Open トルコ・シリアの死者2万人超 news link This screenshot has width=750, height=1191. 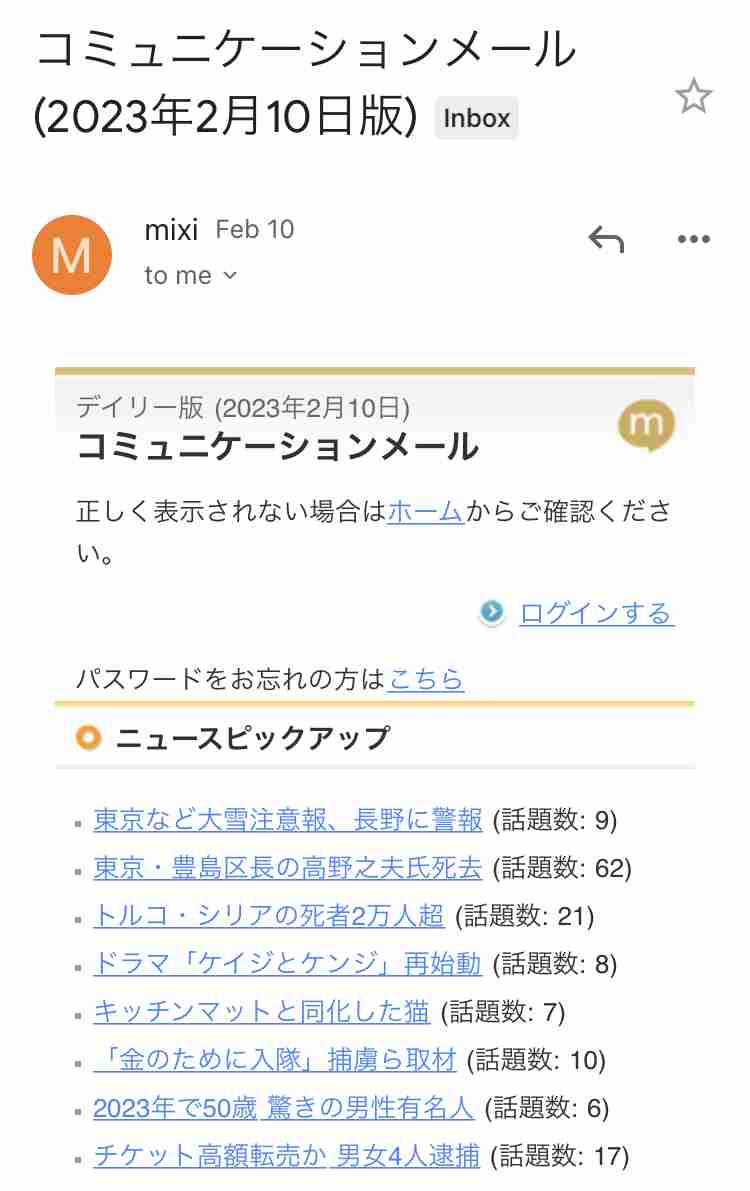click(x=268, y=916)
